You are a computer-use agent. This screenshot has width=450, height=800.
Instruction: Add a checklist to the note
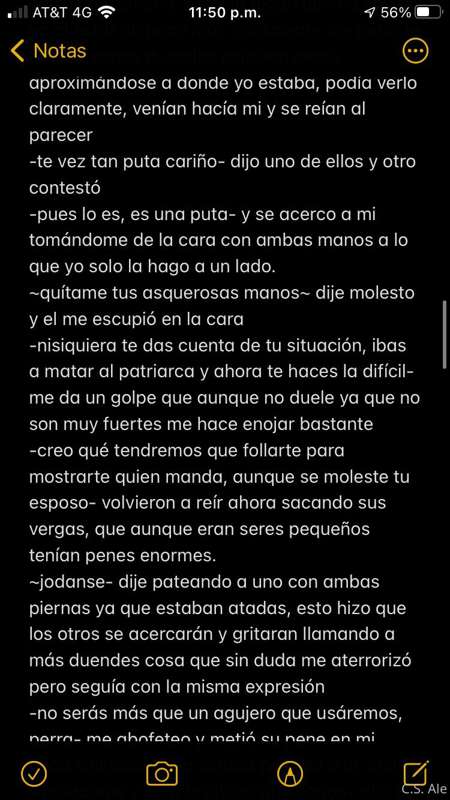pyautogui.click(x=34, y=774)
